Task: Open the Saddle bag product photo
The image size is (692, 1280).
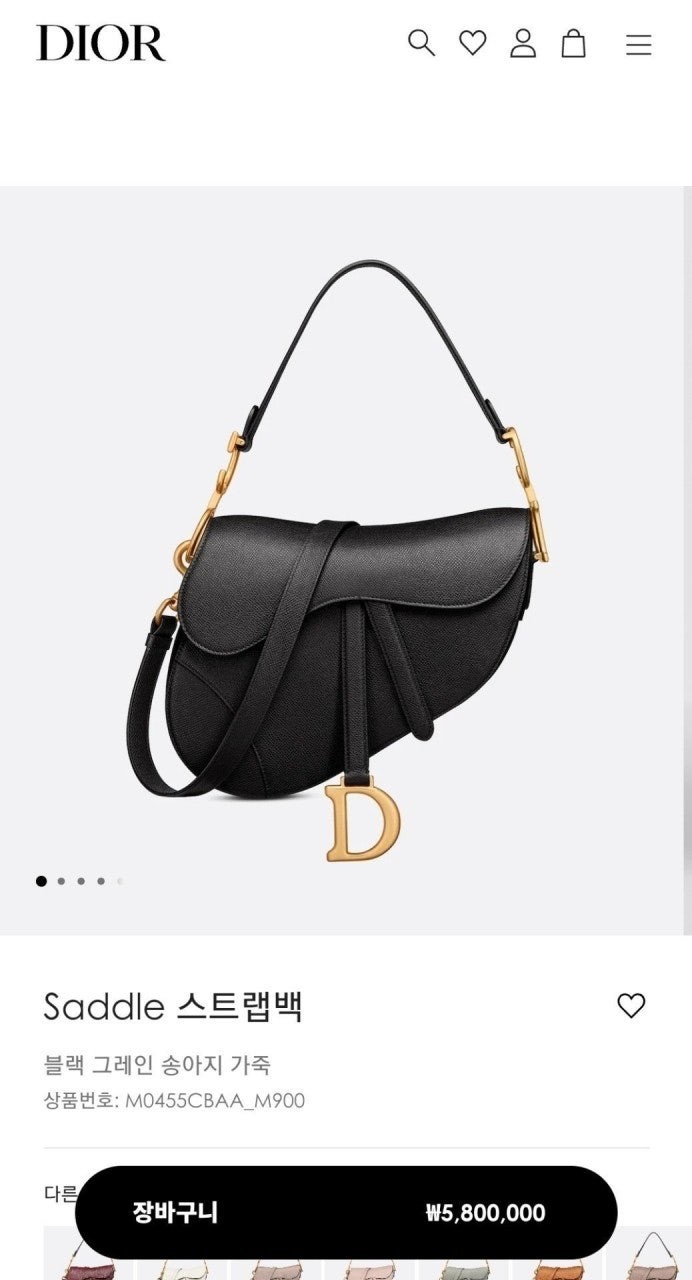Action: click(x=346, y=560)
